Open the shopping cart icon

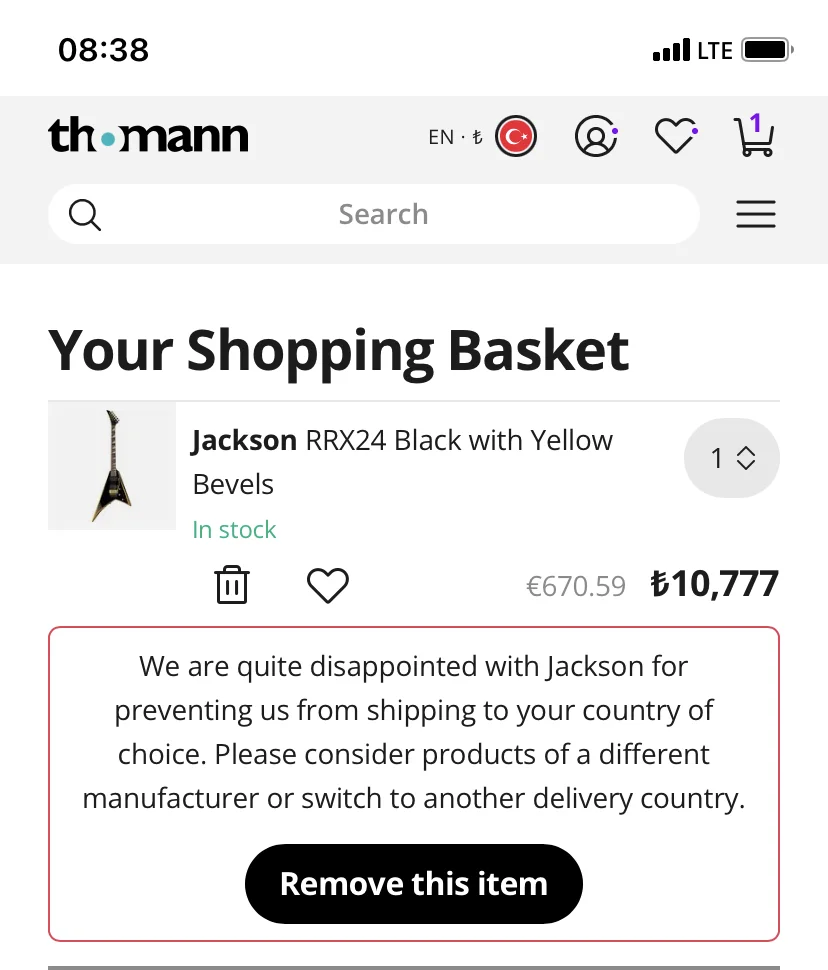[x=753, y=137]
